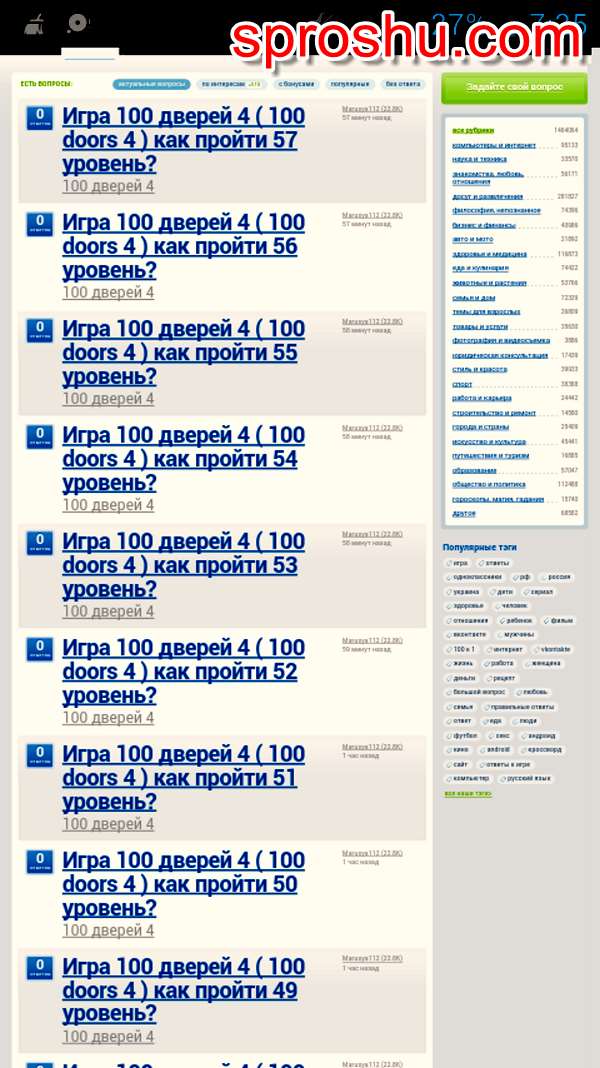Open the 'досуг и развлечения' category
The width and height of the screenshot is (600, 1068).
pyautogui.click(x=487, y=197)
